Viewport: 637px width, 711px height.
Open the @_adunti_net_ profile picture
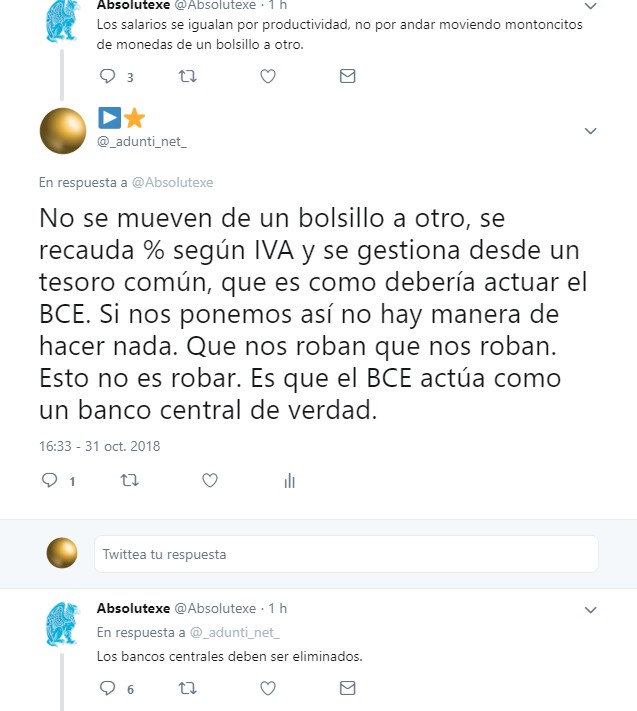pos(62,130)
